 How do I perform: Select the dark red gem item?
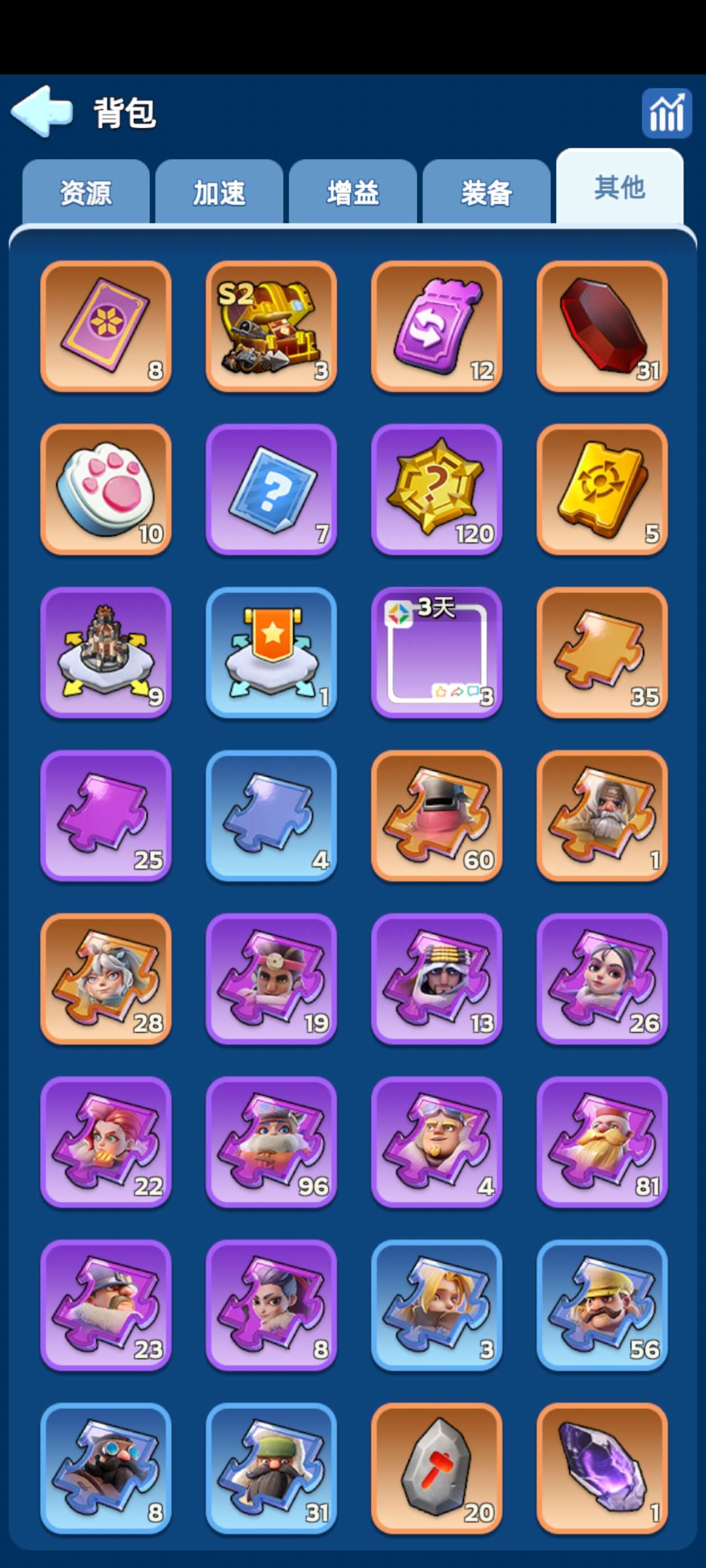pos(602,326)
